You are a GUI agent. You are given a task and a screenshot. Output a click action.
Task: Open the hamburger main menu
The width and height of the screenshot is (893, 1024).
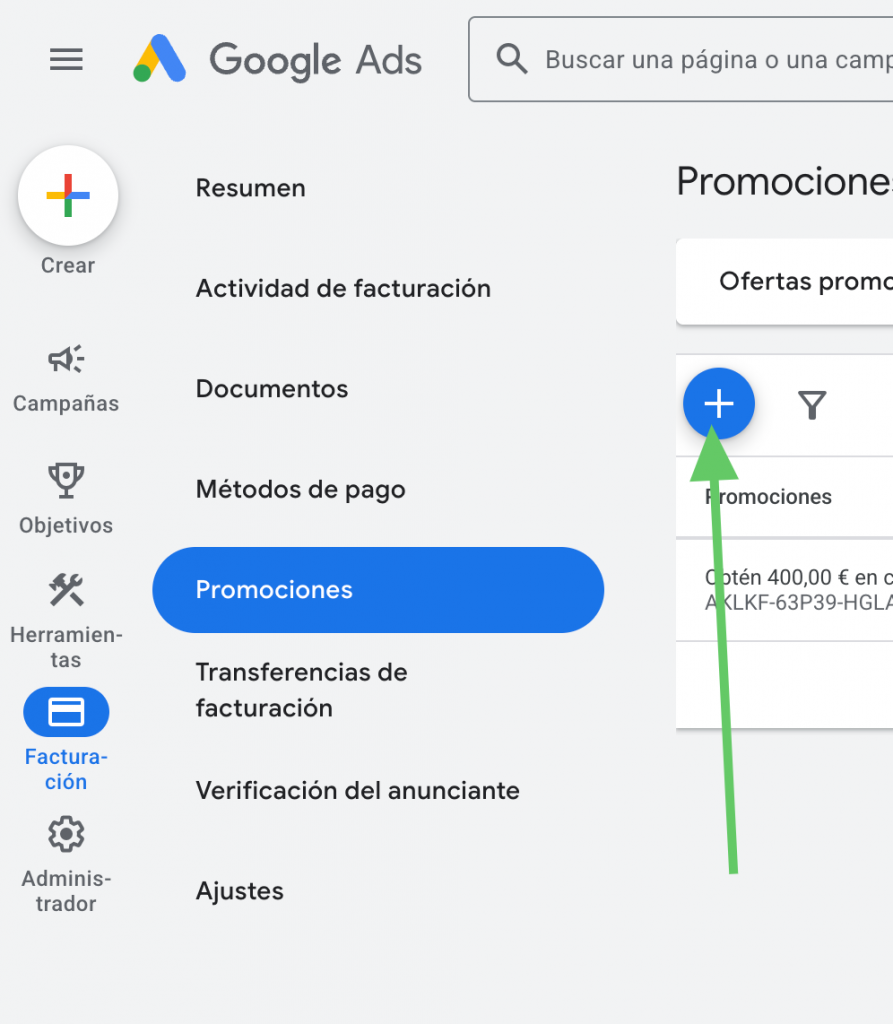tap(66, 60)
